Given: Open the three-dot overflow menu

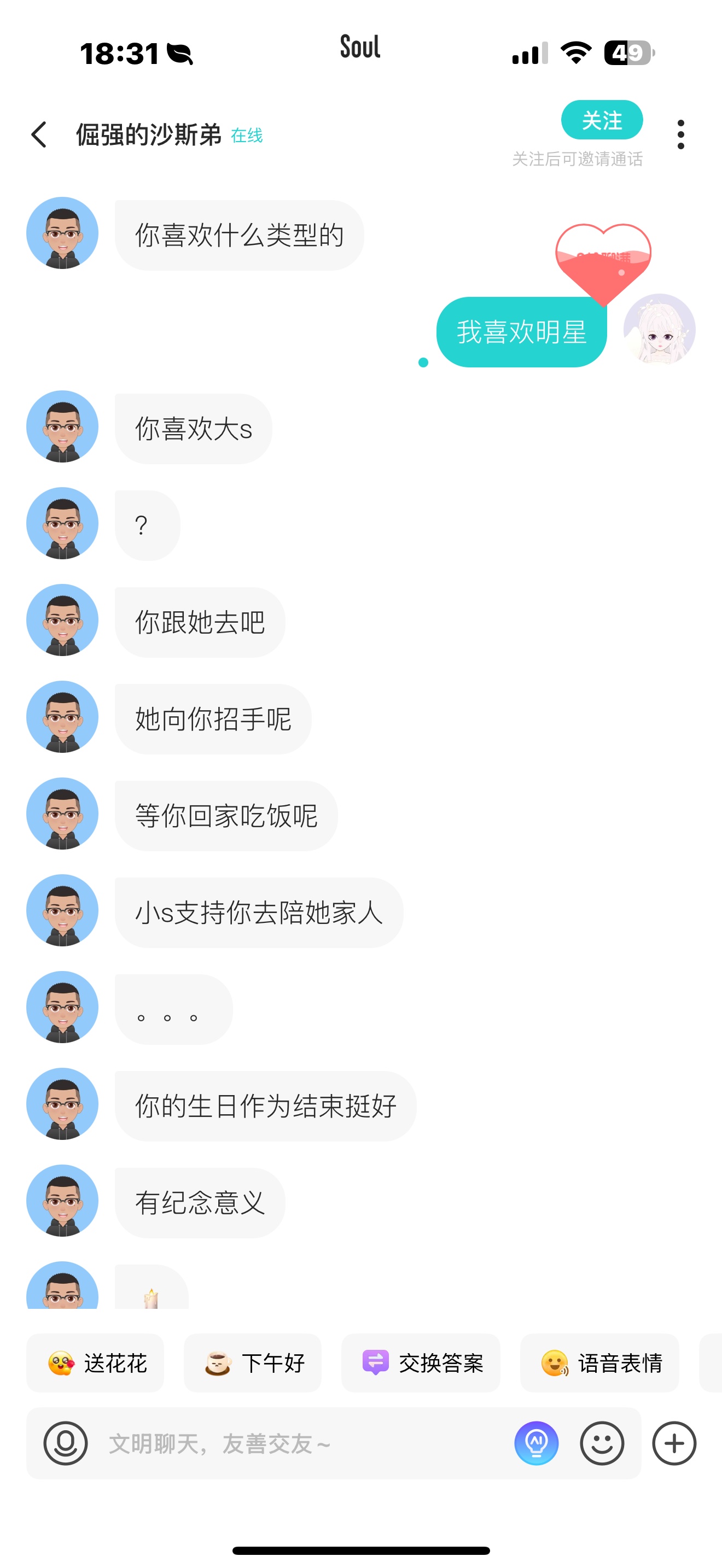Looking at the screenshot, I should (680, 134).
